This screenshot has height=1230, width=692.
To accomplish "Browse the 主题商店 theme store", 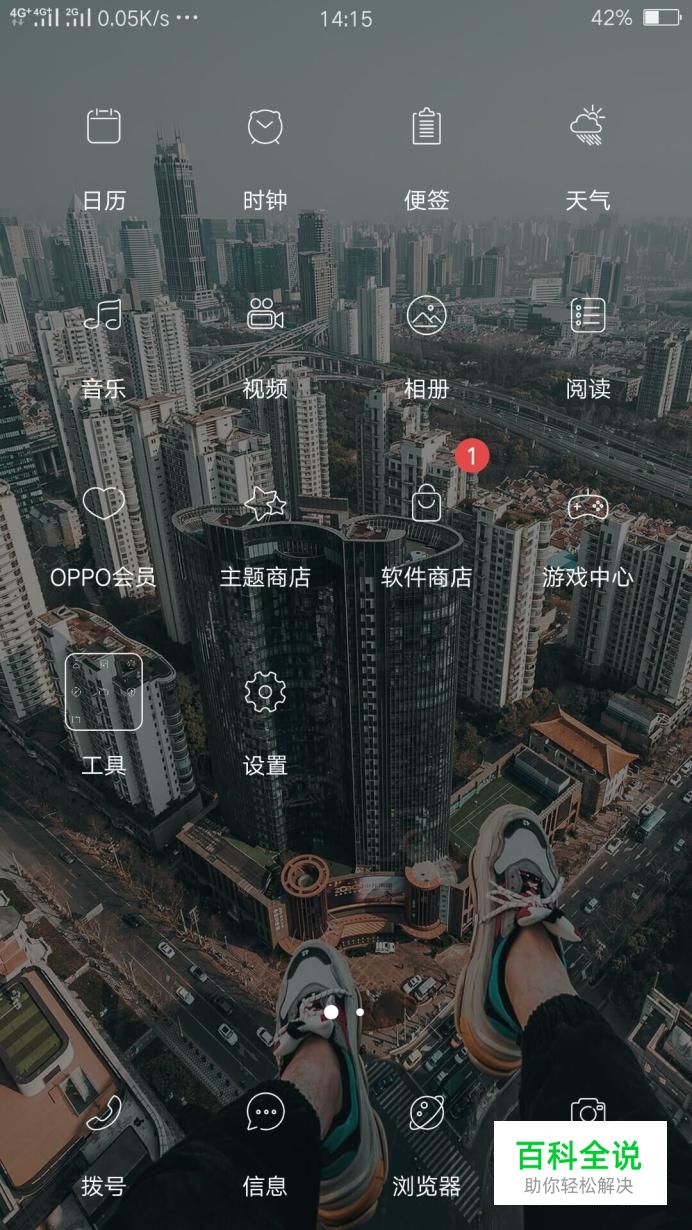I will click(x=265, y=504).
